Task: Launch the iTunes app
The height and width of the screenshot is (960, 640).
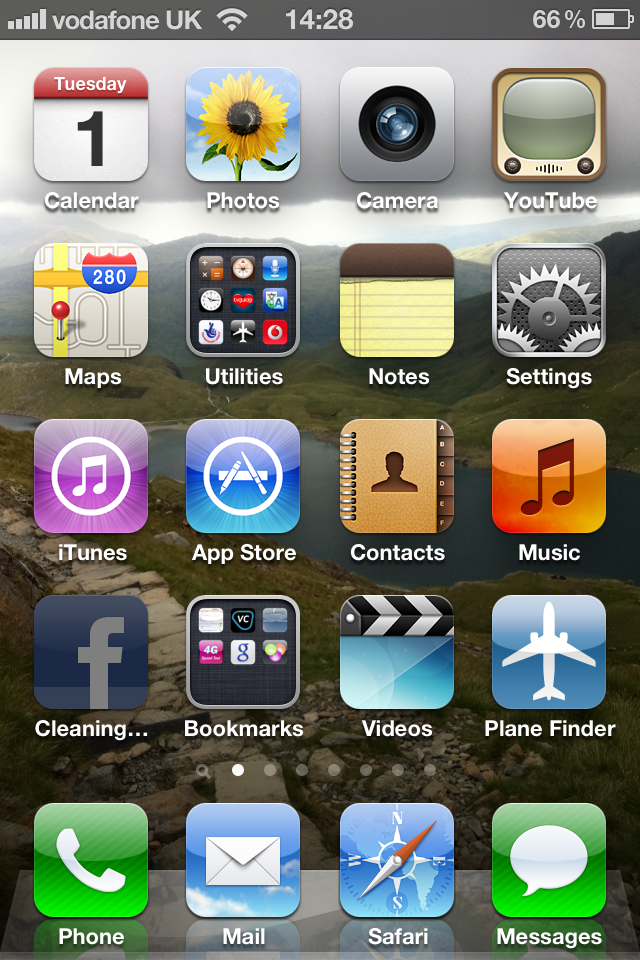Action: click(91, 476)
